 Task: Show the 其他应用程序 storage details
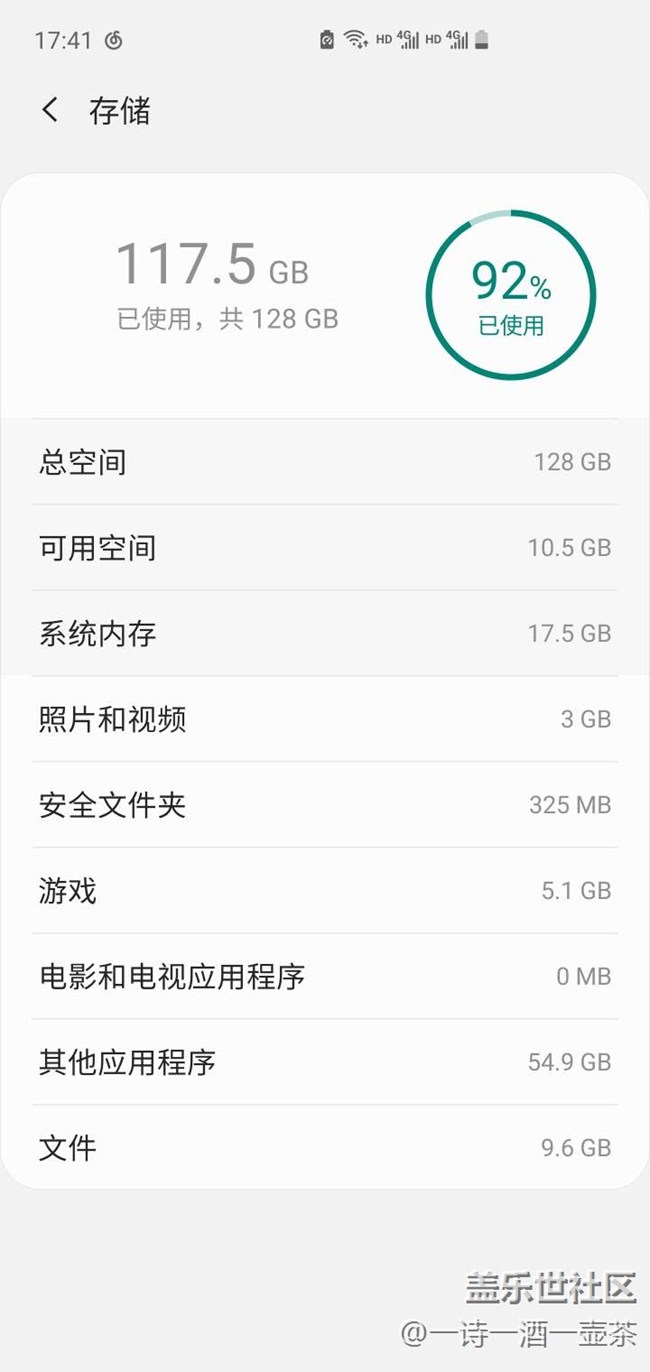tap(324, 1062)
